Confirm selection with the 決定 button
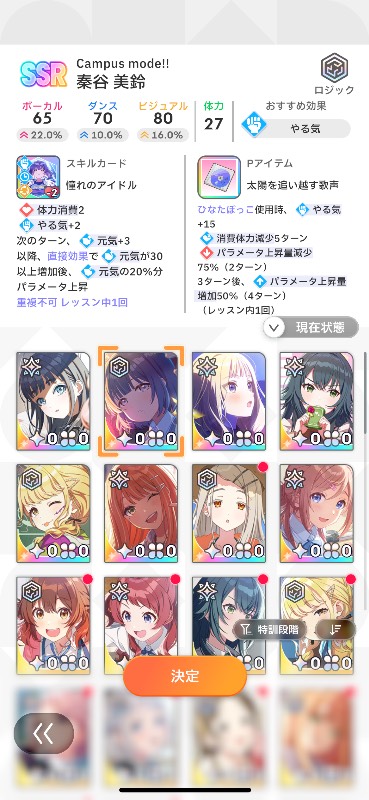Viewport: 369px width, 800px height. (185, 676)
